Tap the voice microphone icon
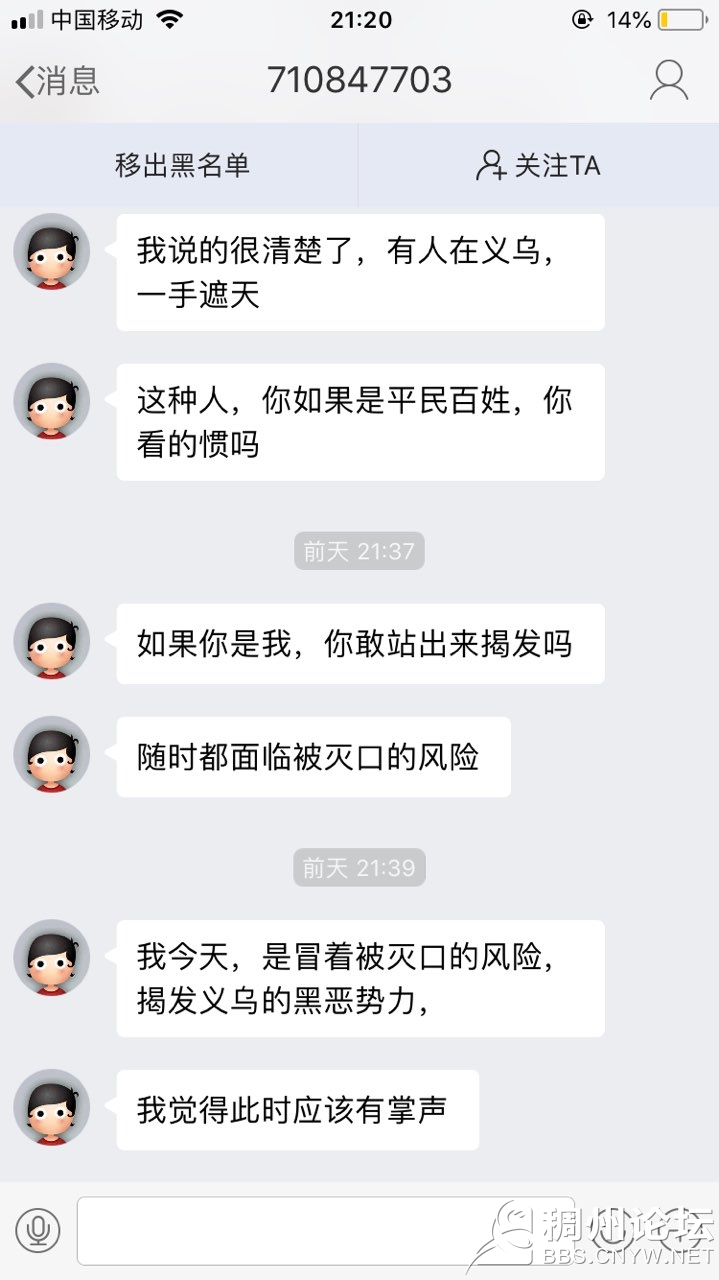719x1280 pixels. (x=38, y=1230)
